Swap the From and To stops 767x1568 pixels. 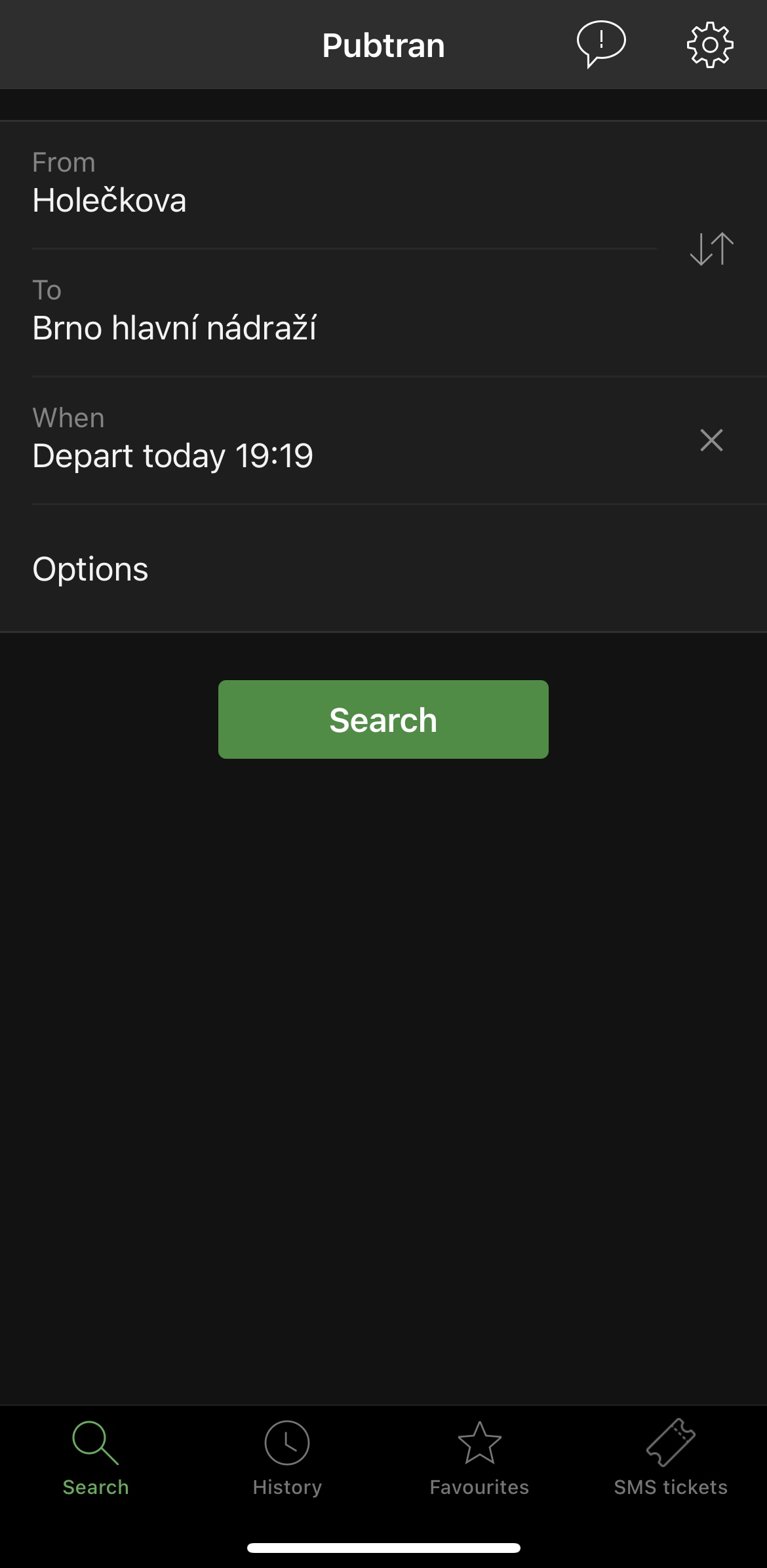pos(712,249)
